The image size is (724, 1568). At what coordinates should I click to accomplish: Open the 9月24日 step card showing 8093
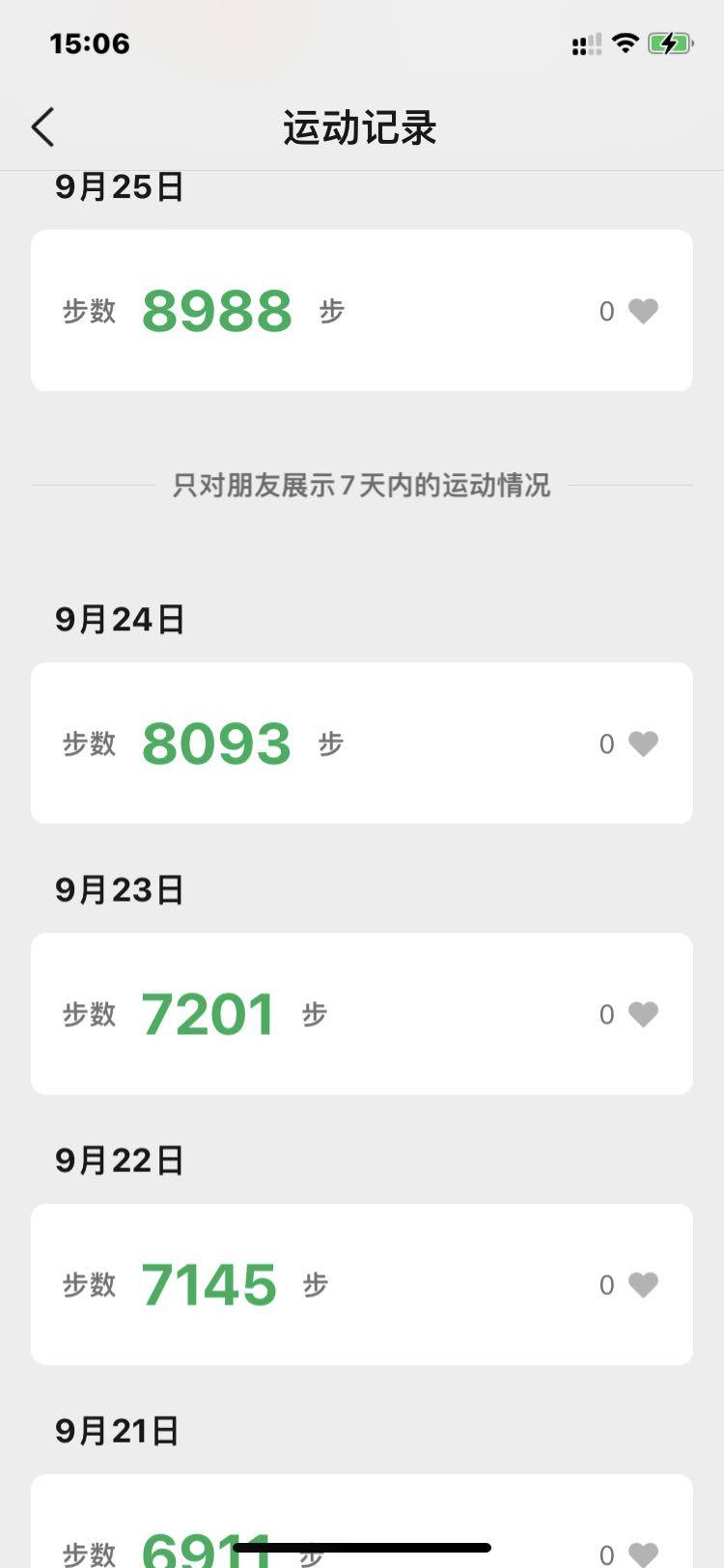point(362,743)
